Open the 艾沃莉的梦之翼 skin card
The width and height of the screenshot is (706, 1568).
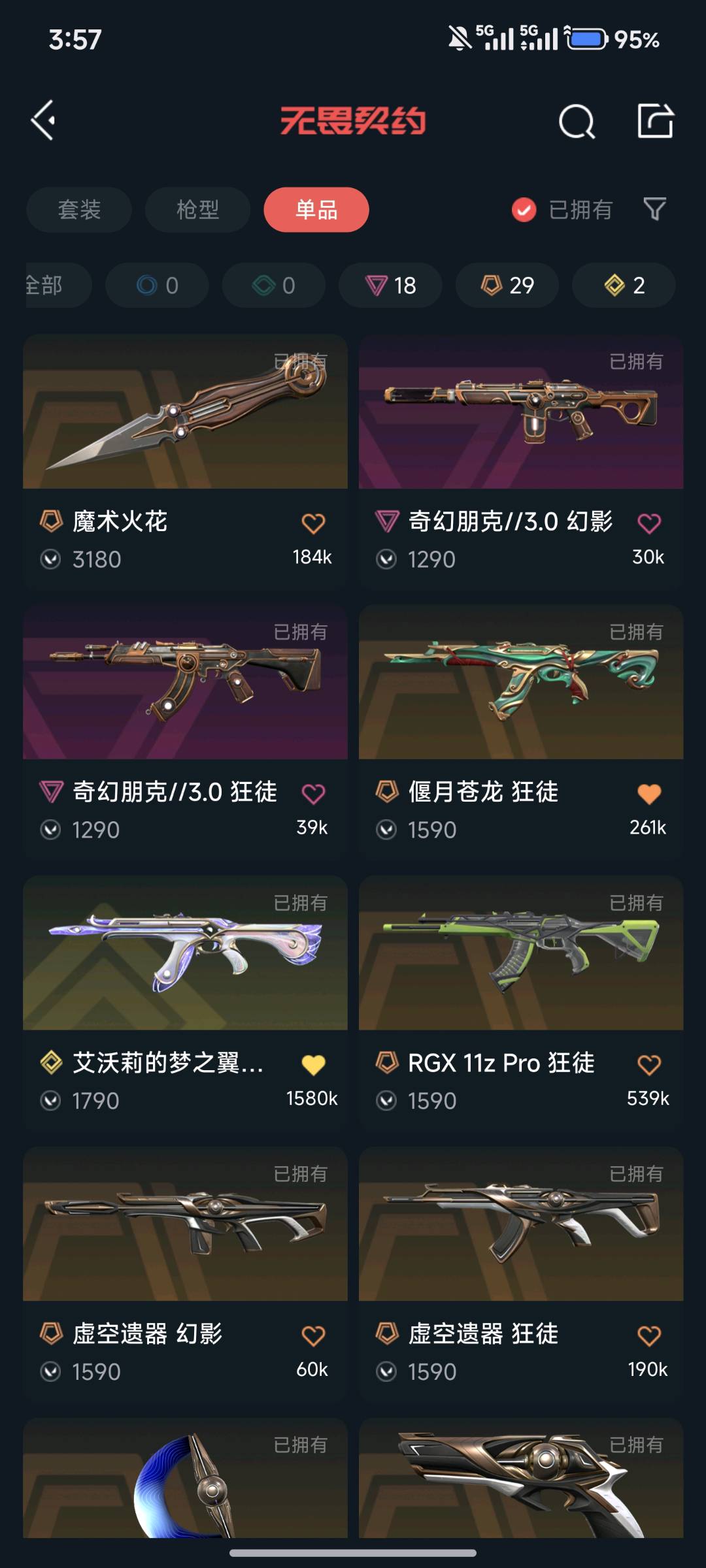(x=185, y=954)
